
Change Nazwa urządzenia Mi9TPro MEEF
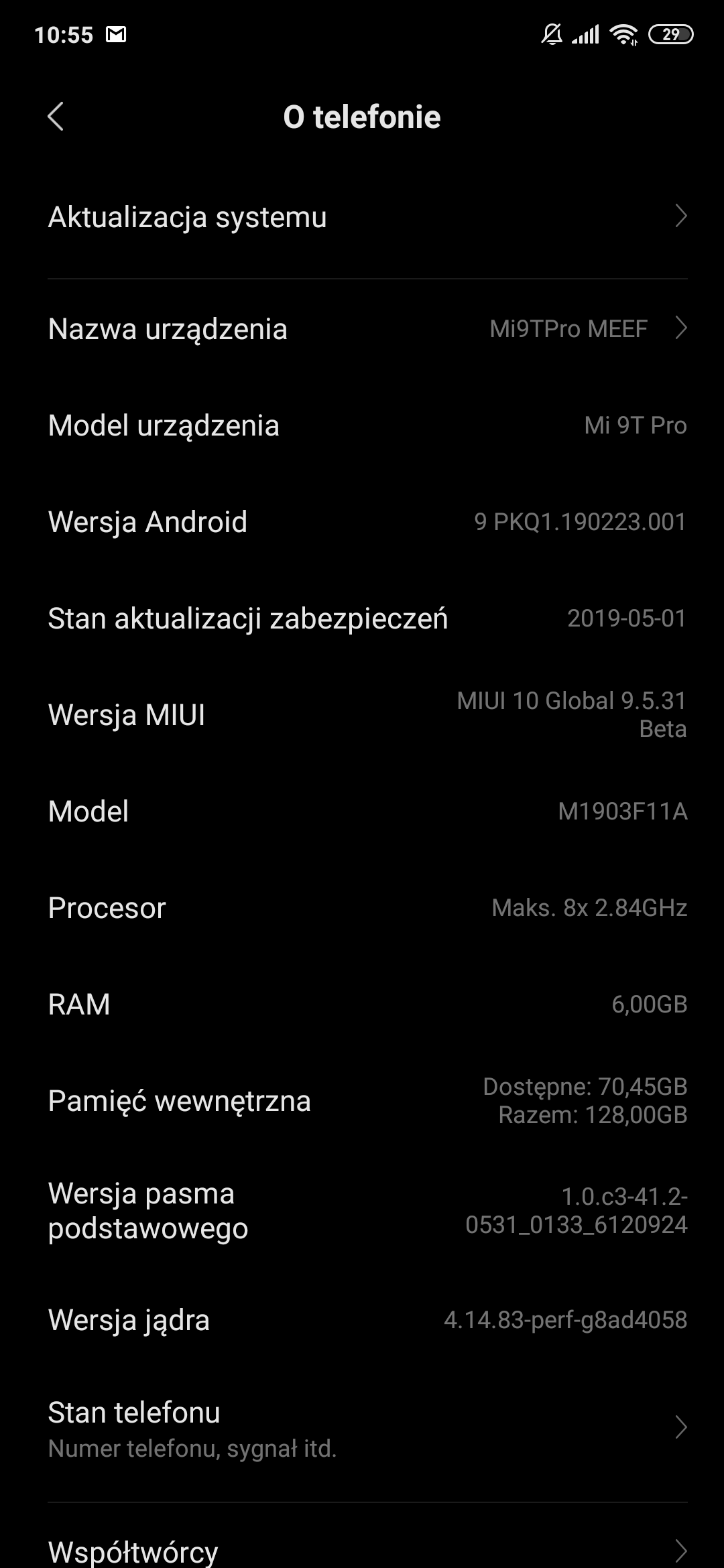click(367, 329)
